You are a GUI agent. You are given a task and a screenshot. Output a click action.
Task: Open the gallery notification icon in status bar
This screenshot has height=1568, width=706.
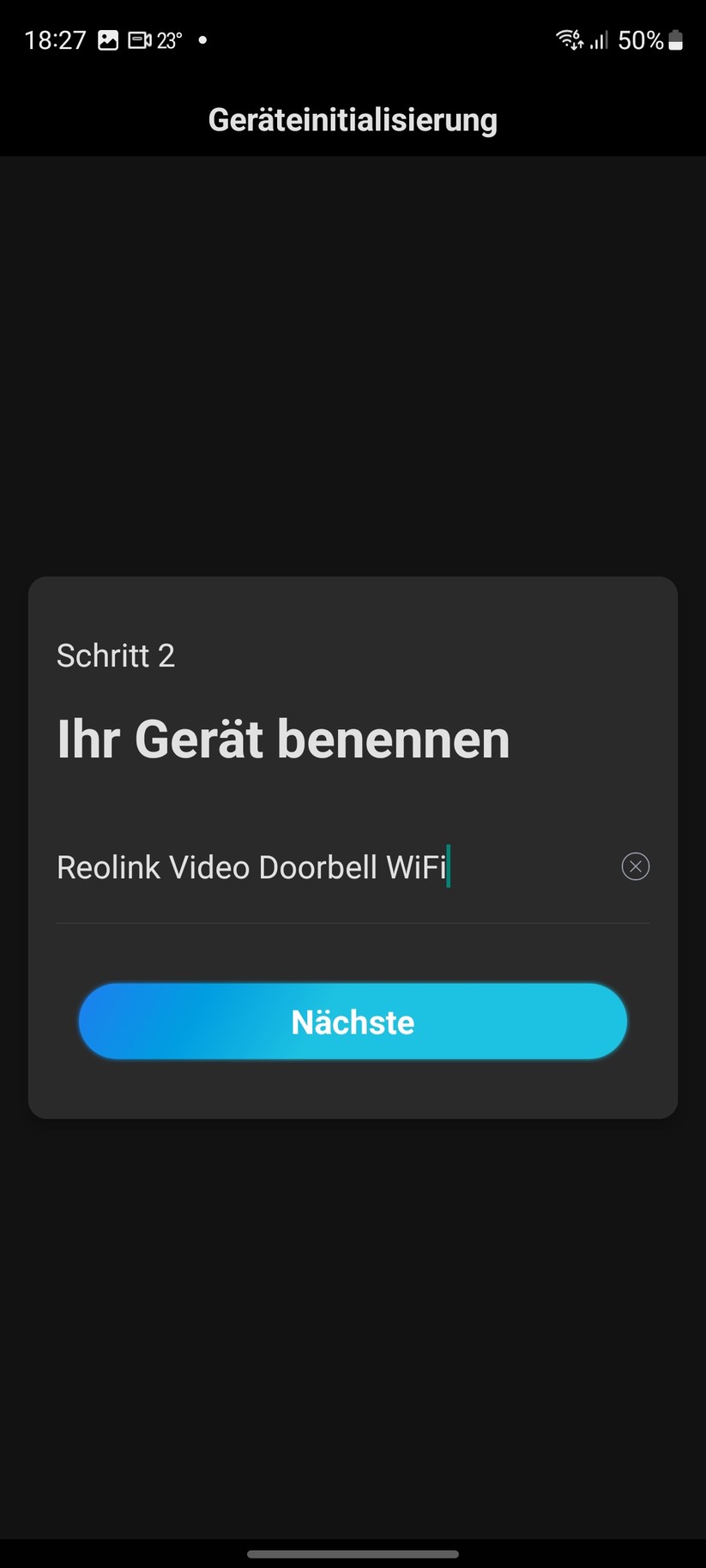(109, 39)
